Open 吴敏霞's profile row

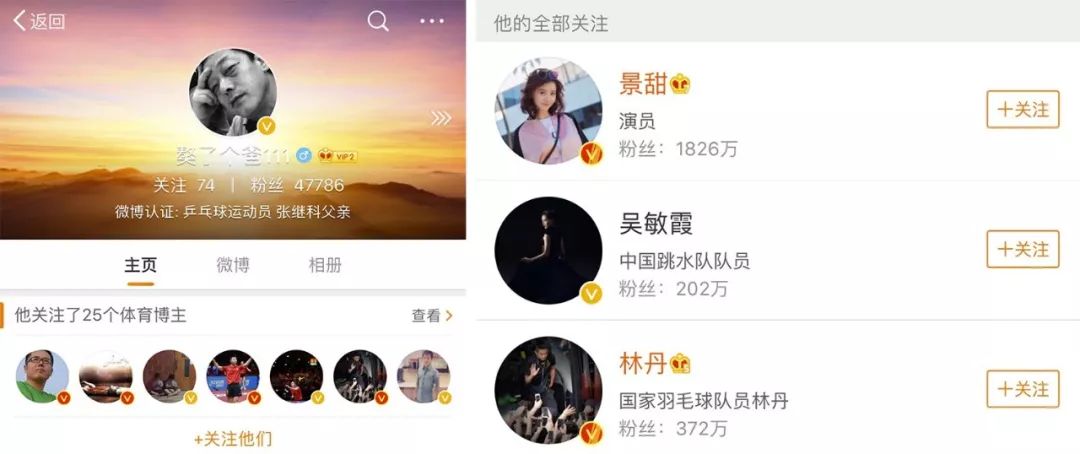tap(760, 250)
